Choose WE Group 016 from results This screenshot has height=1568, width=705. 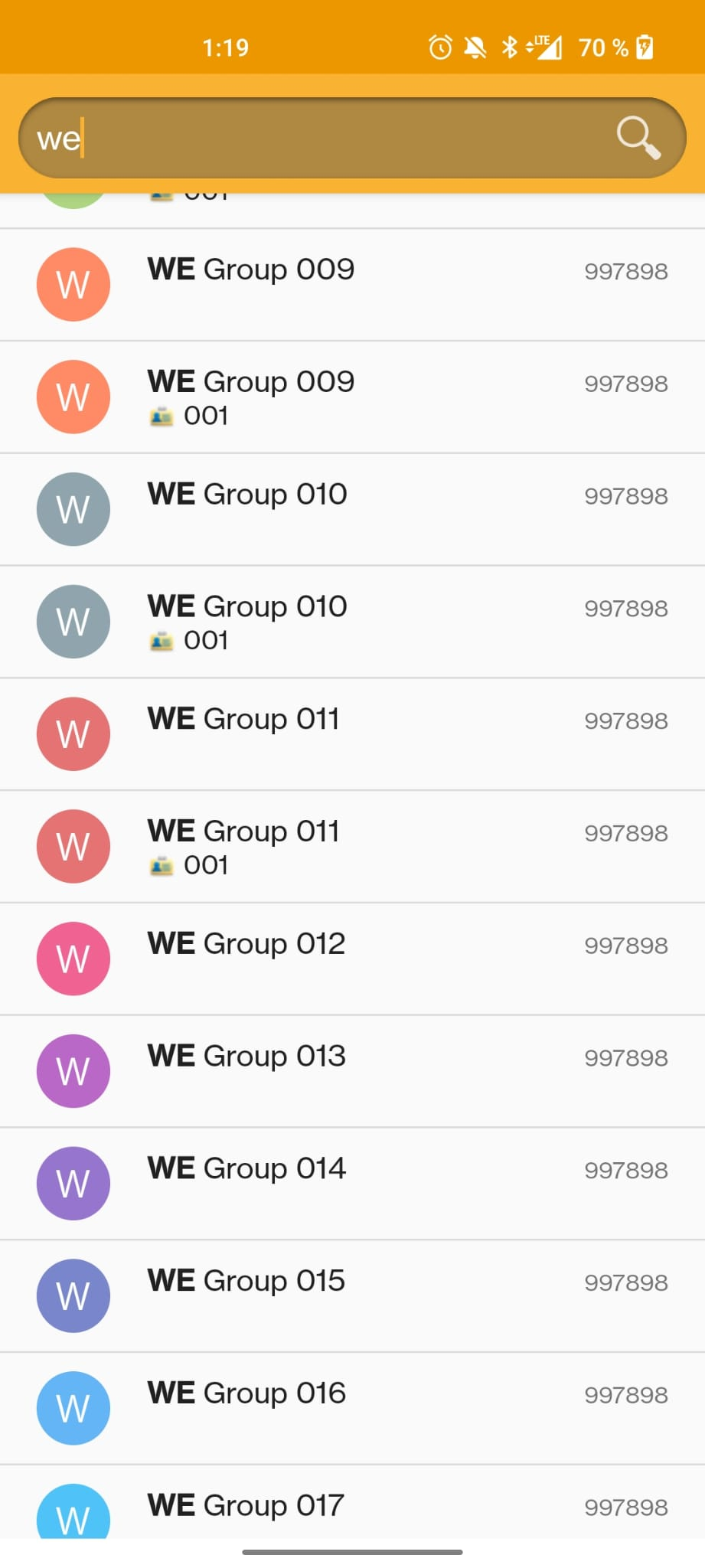pyautogui.click(x=352, y=1408)
